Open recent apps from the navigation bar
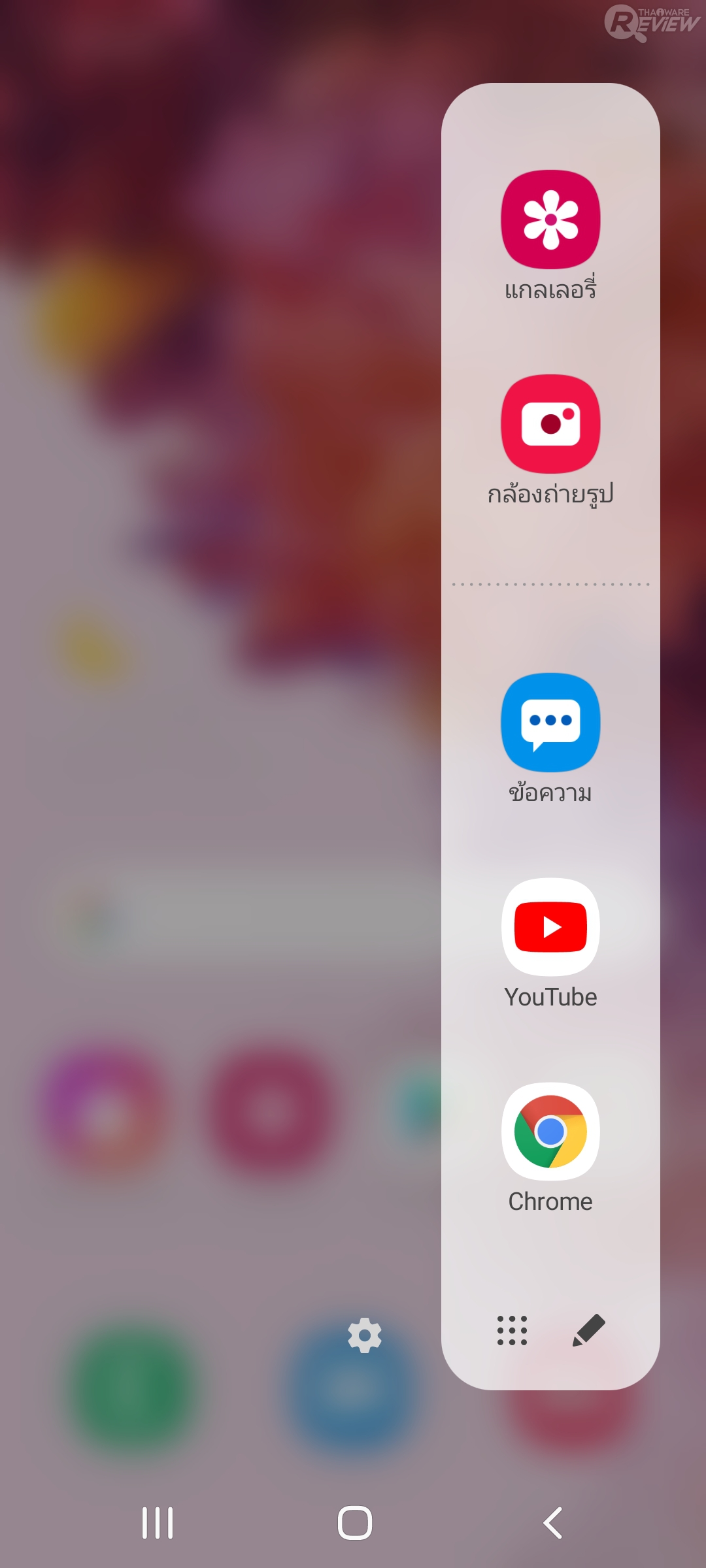706x1568 pixels. tap(158, 1523)
